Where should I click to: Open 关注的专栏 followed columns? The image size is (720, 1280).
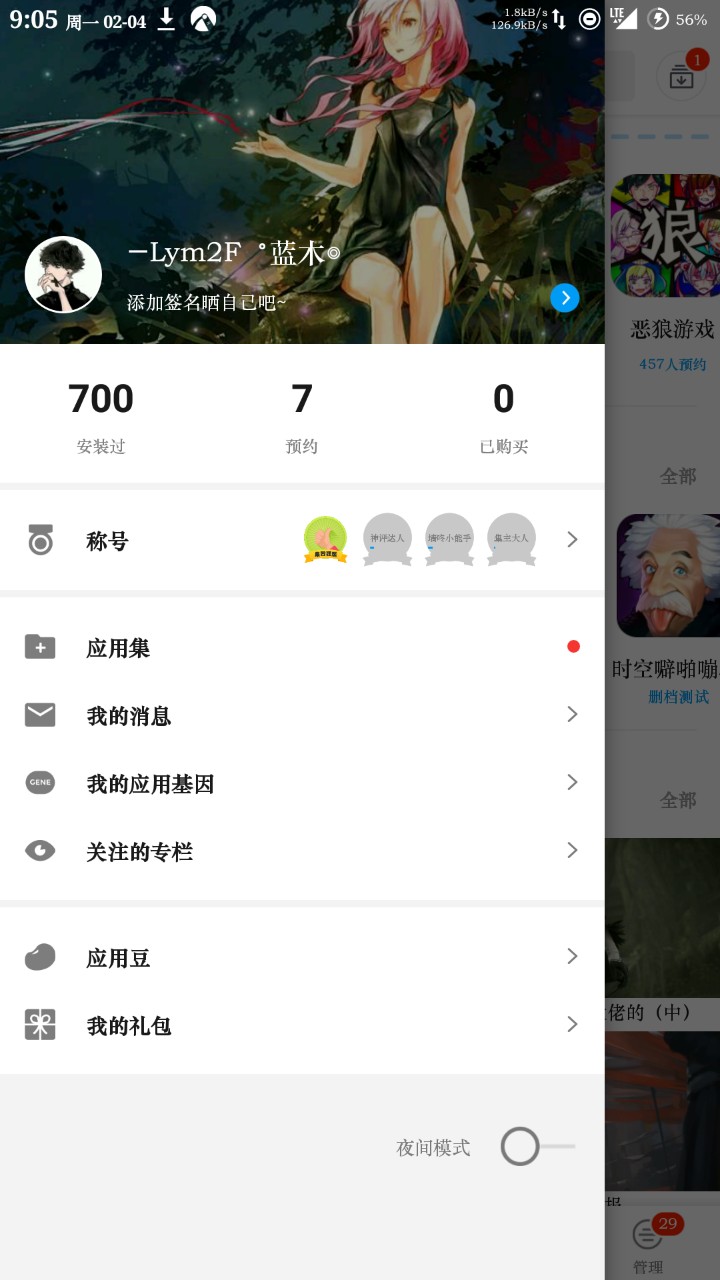point(300,851)
